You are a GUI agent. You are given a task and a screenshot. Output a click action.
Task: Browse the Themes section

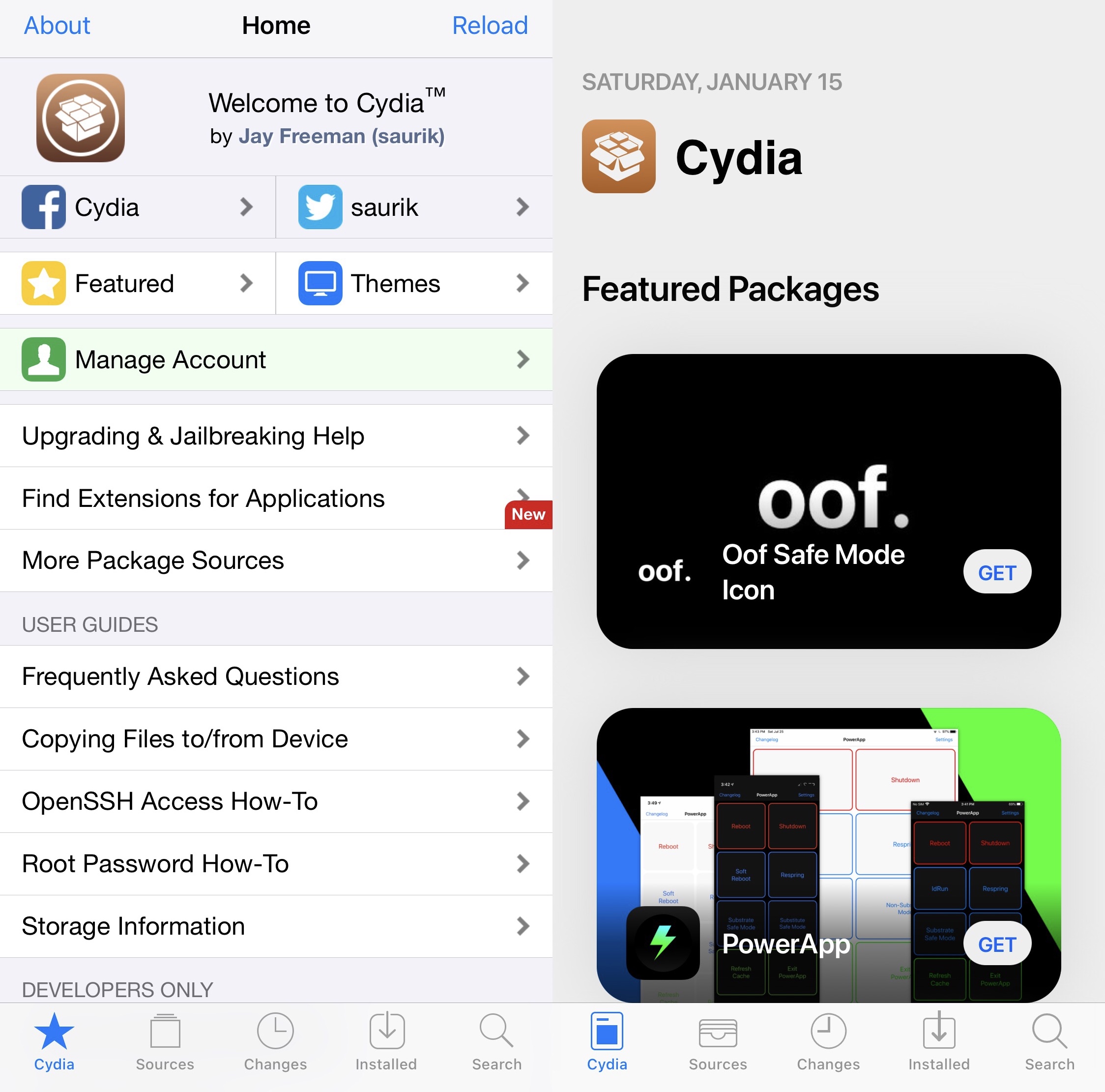coord(413,283)
